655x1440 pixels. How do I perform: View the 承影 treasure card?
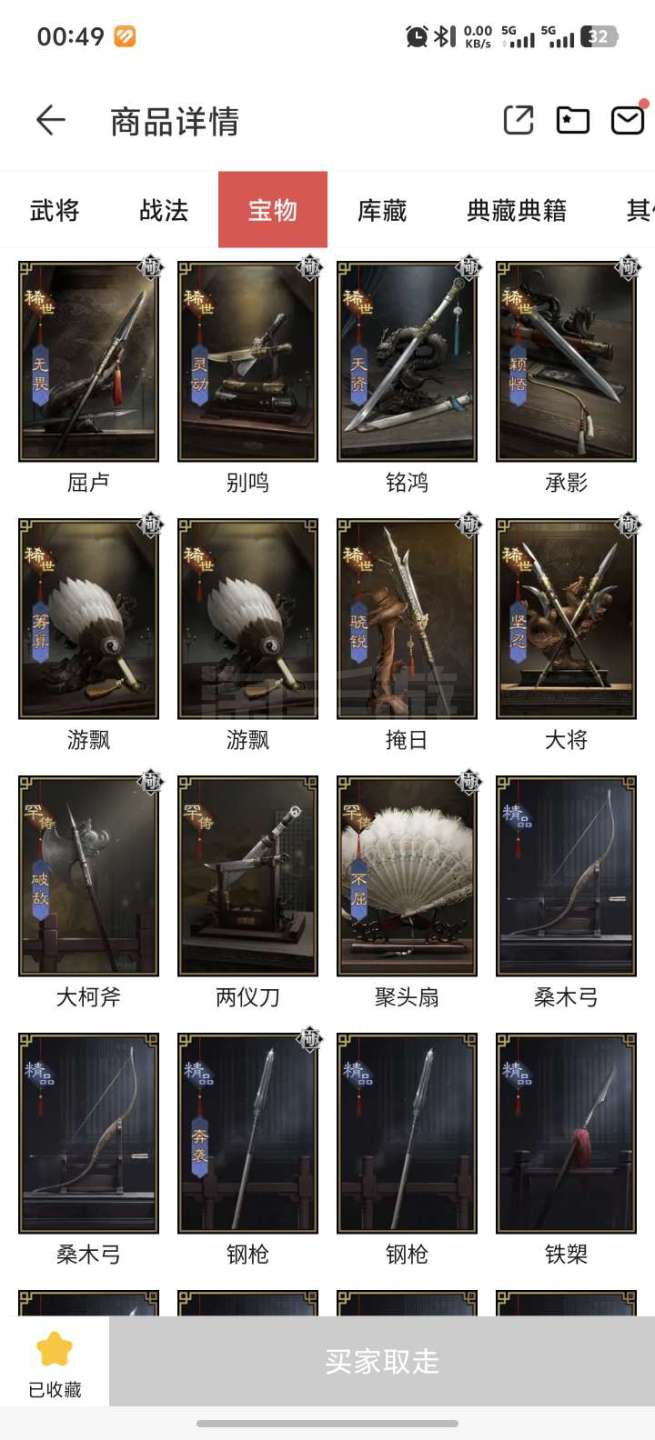point(565,362)
